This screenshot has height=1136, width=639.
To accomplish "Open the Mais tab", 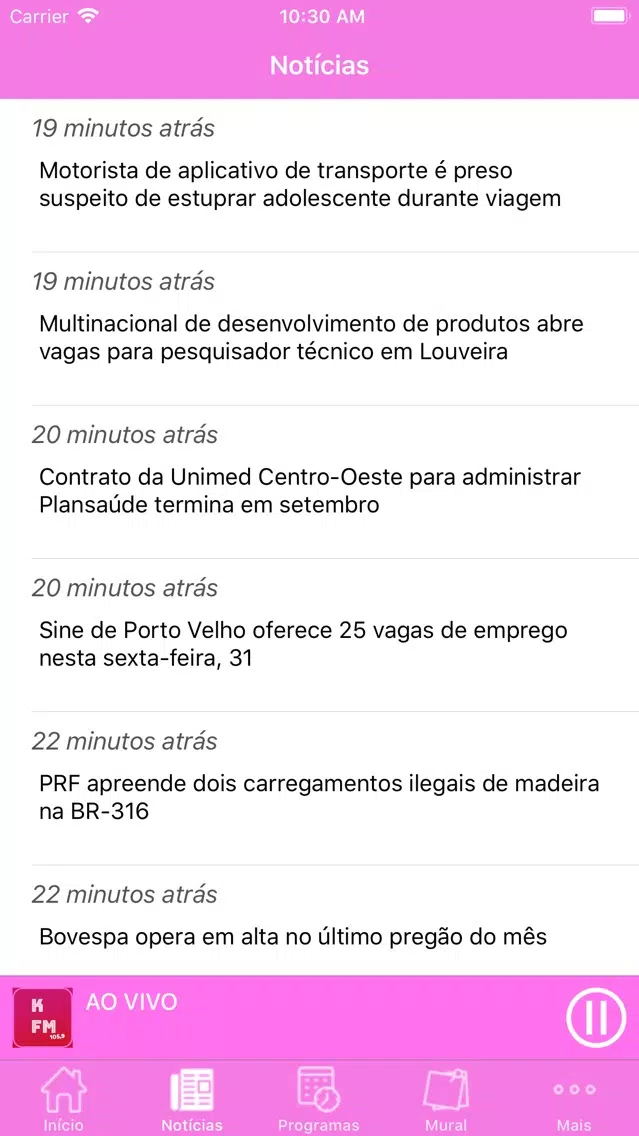I will coord(575,1098).
